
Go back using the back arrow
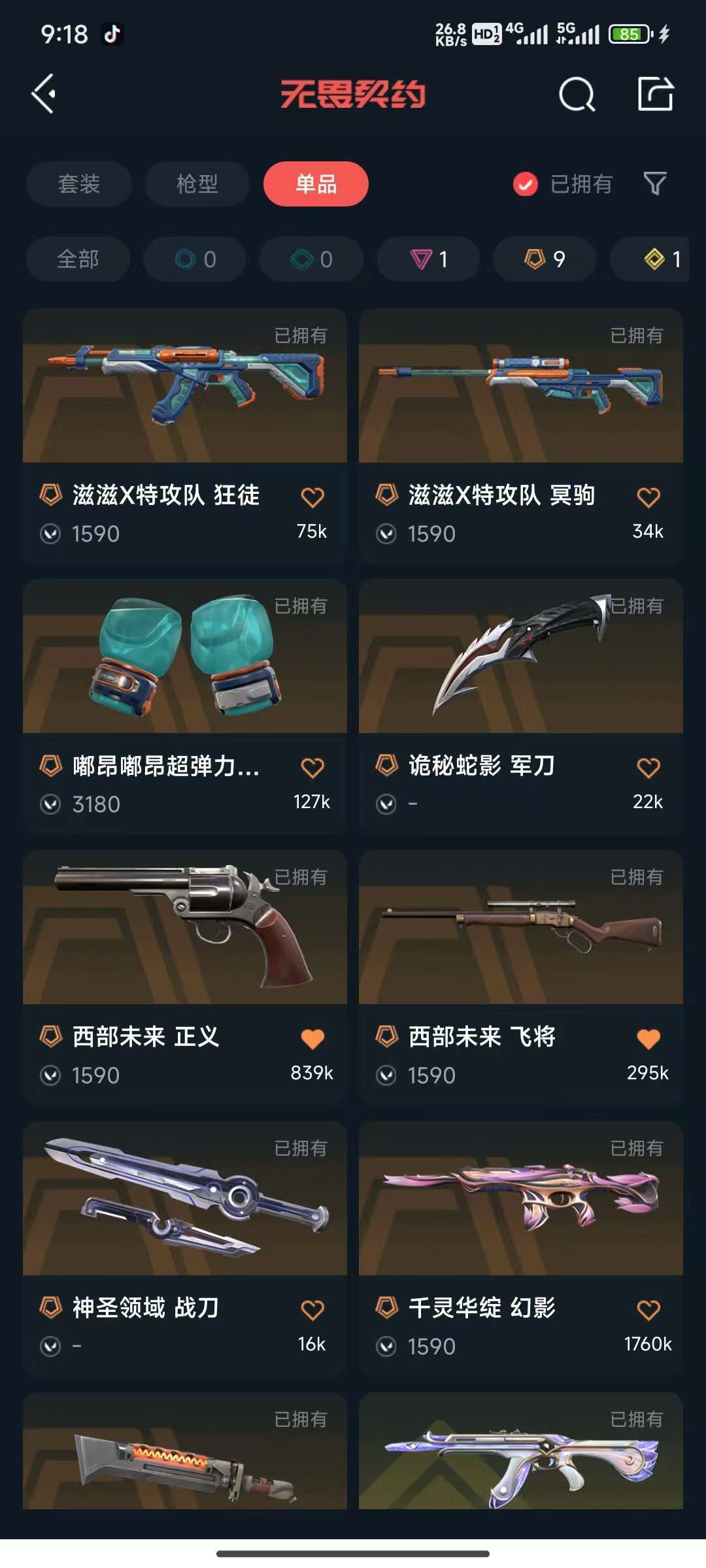pos(44,93)
